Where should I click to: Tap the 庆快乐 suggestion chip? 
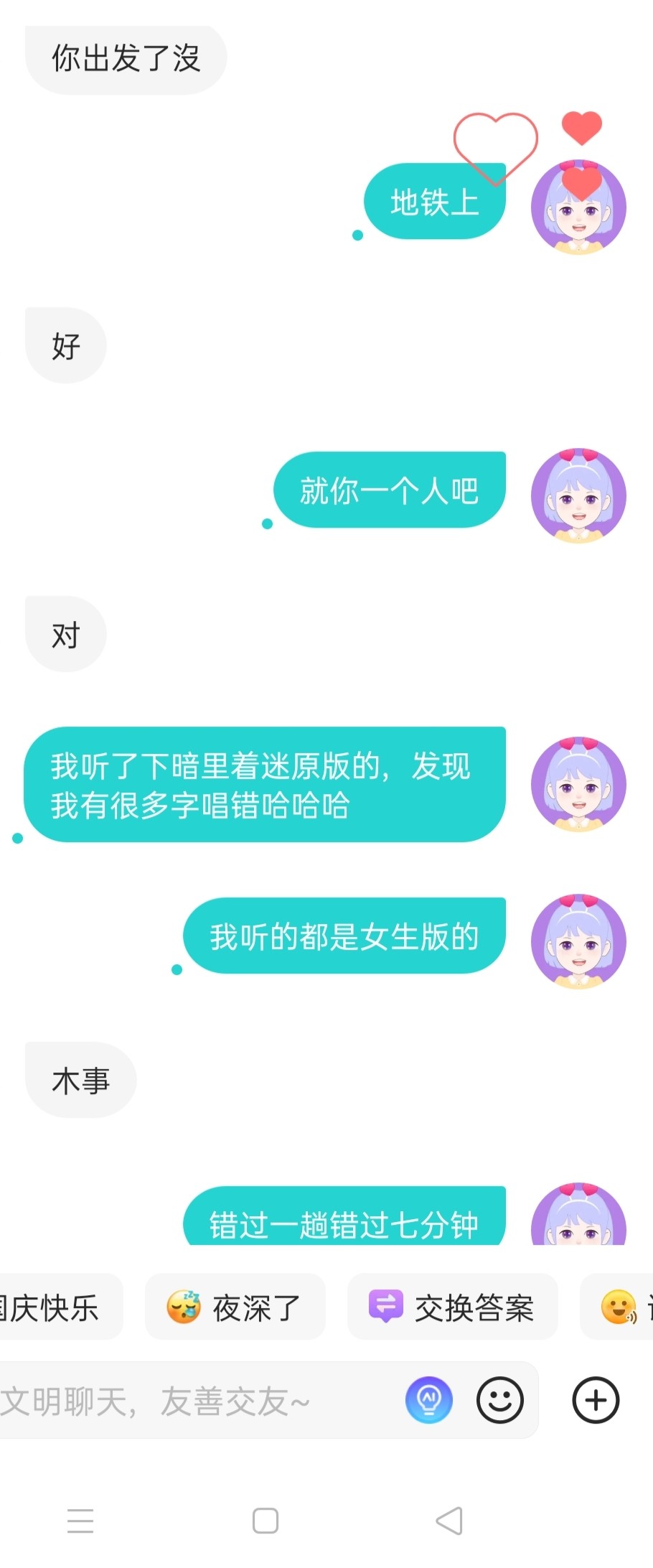54,1307
